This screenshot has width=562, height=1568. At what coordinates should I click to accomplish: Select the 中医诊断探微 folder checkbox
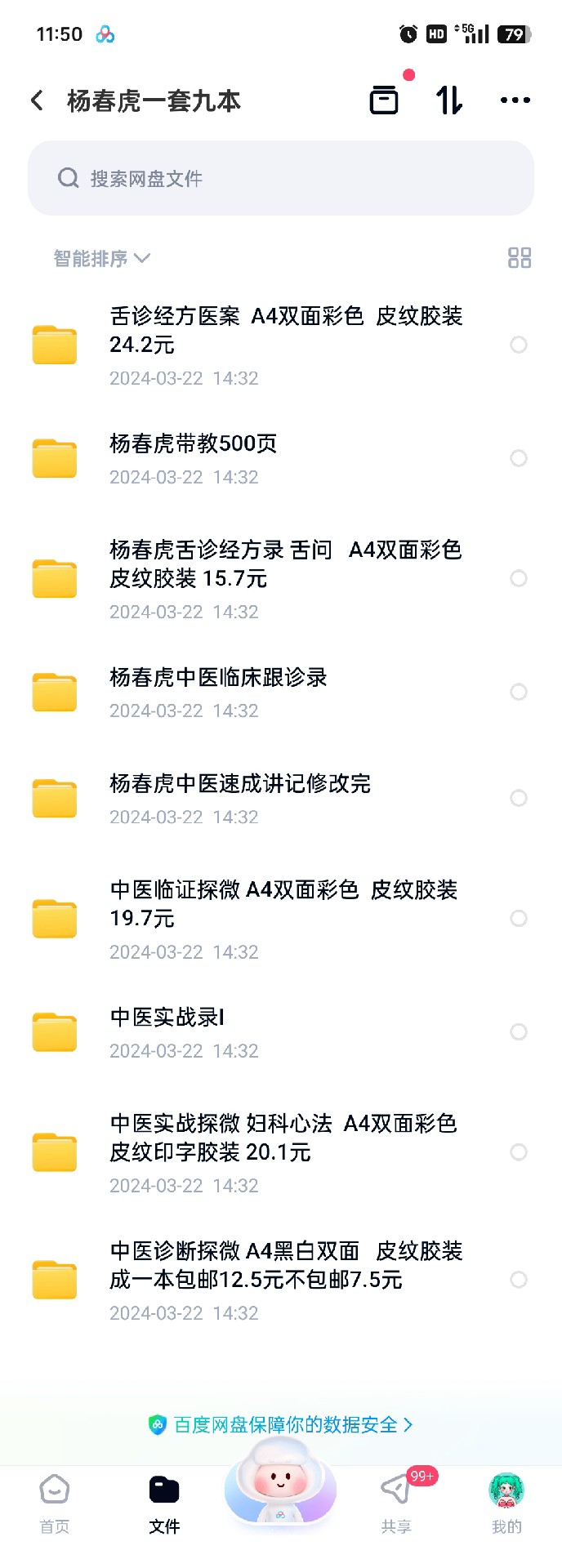519,1280
